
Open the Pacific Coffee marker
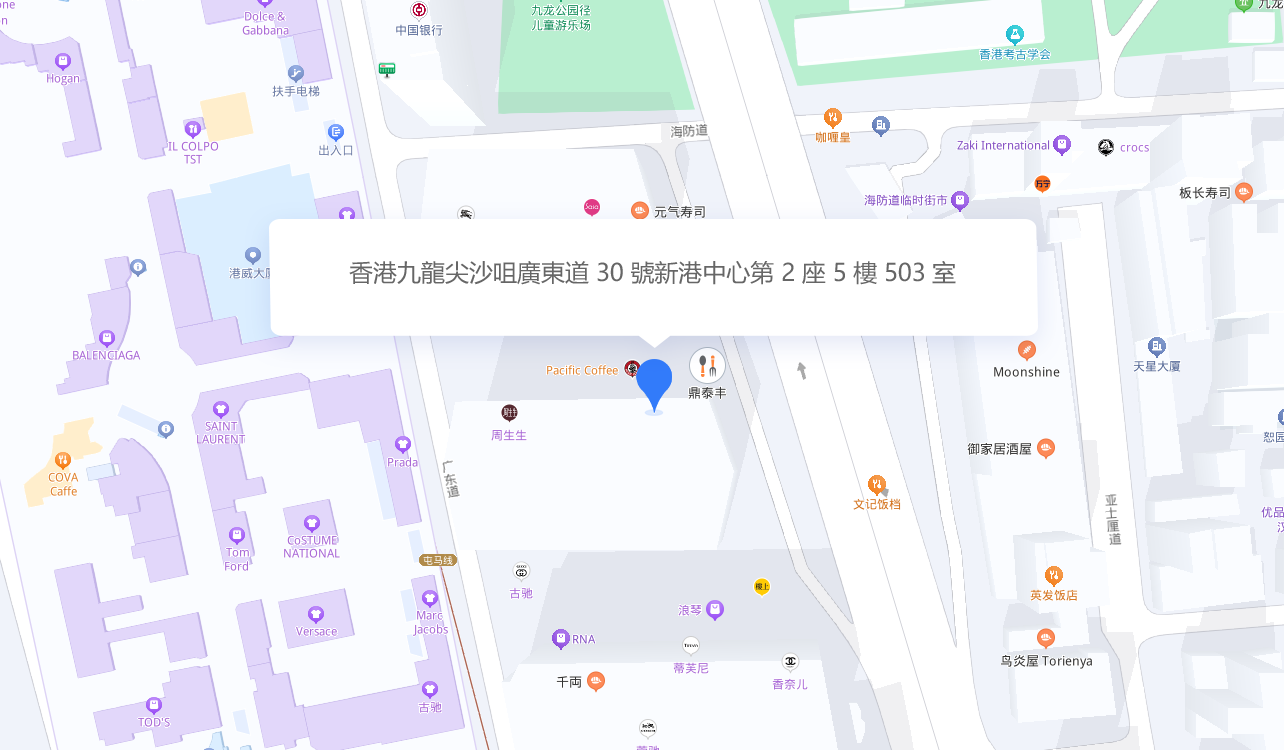coord(632,369)
